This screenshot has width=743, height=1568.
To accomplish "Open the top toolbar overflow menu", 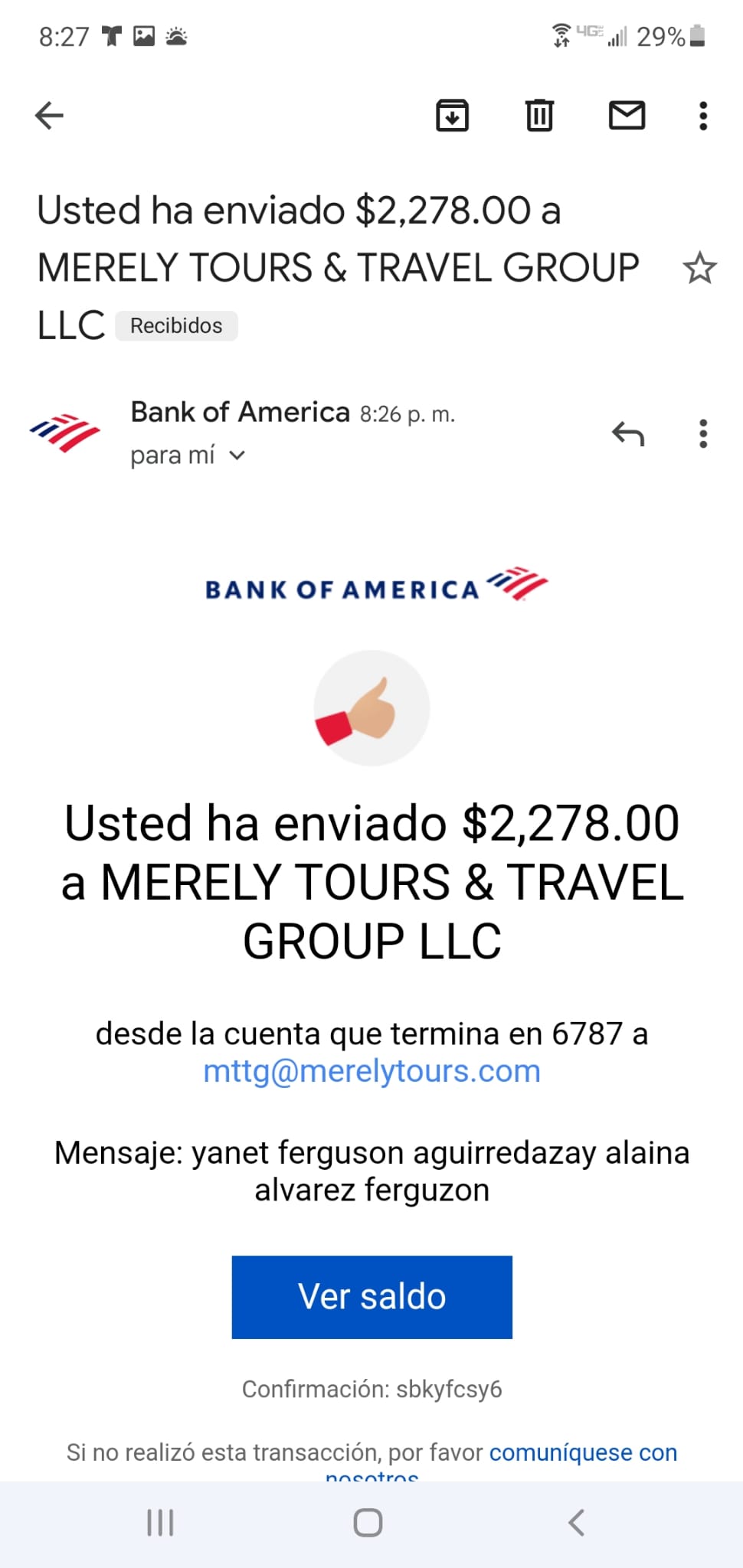I will [703, 116].
